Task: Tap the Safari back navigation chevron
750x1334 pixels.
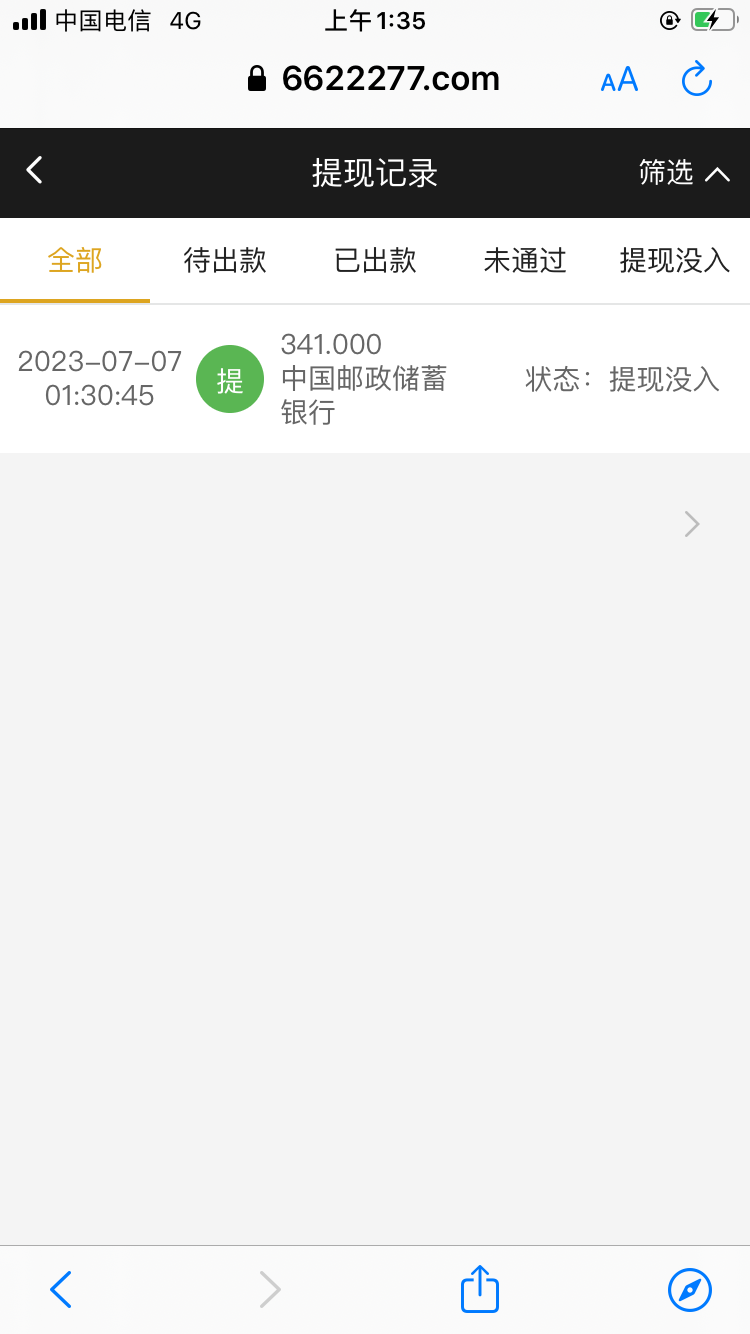Action: 60,1289
